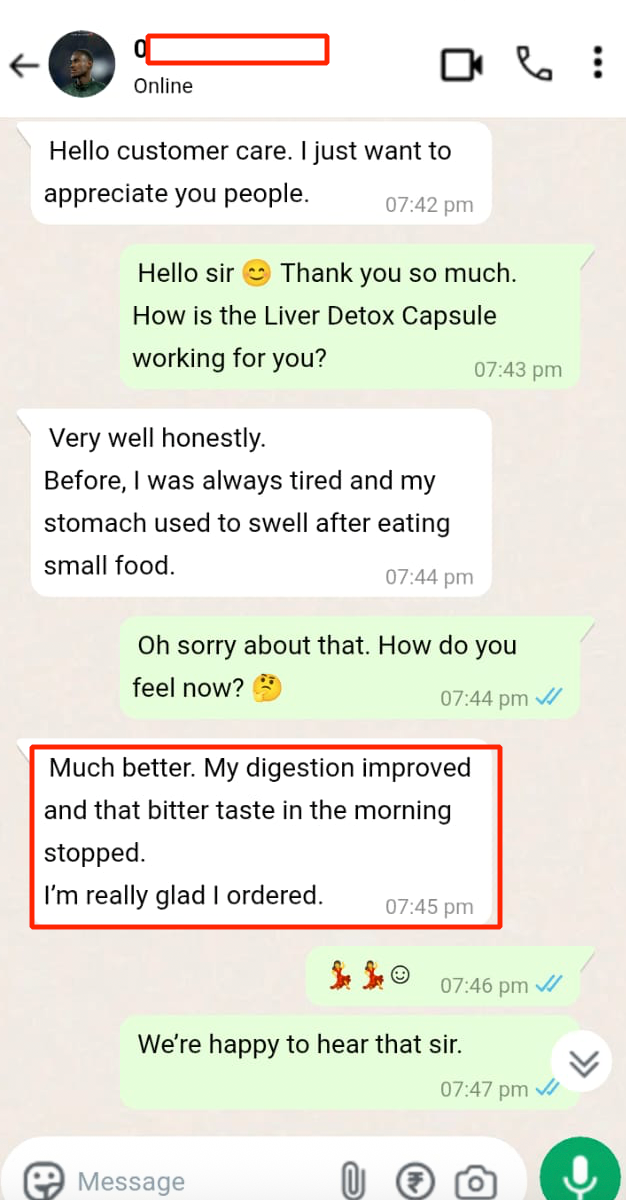The image size is (626, 1200).
Task: Go back to the chat list
Action: (x=23, y=66)
